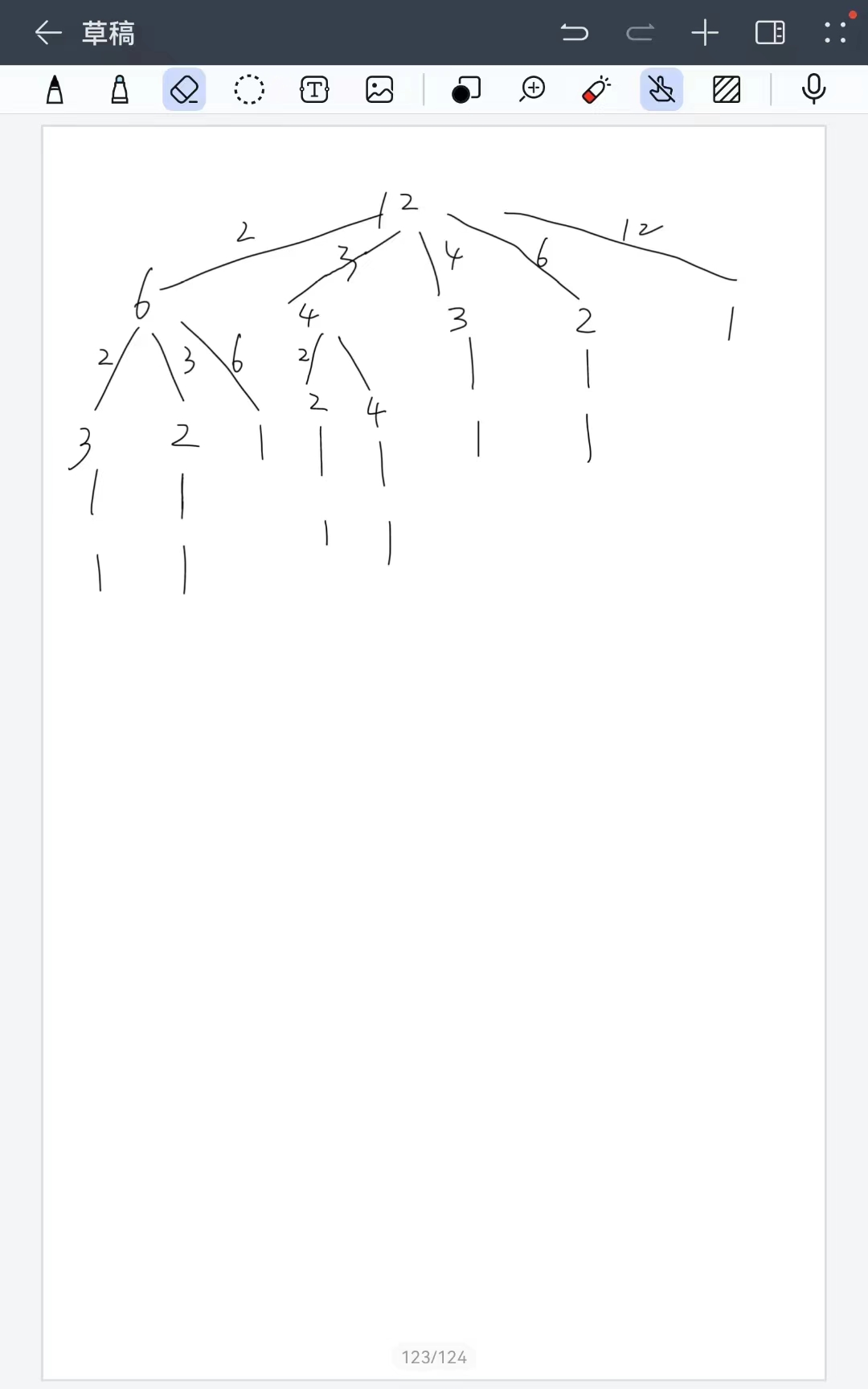Image resolution: width=868 pixels, height=1389 pixels.
Task: Start audio recording with the microphone
Action: 813,89
